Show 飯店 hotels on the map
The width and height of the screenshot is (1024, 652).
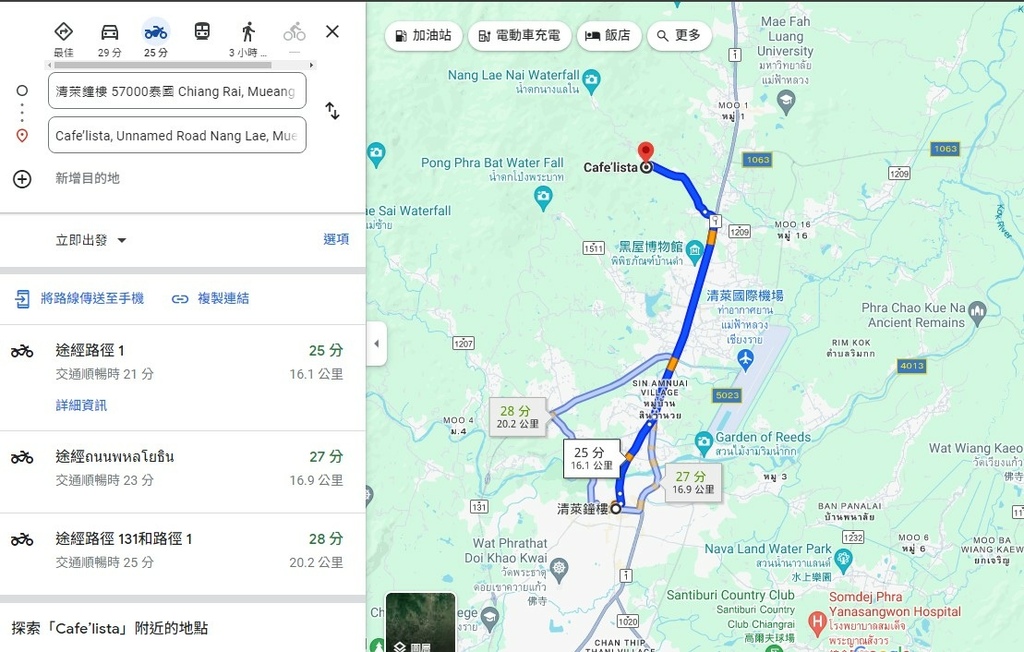(x=607, y=36)
